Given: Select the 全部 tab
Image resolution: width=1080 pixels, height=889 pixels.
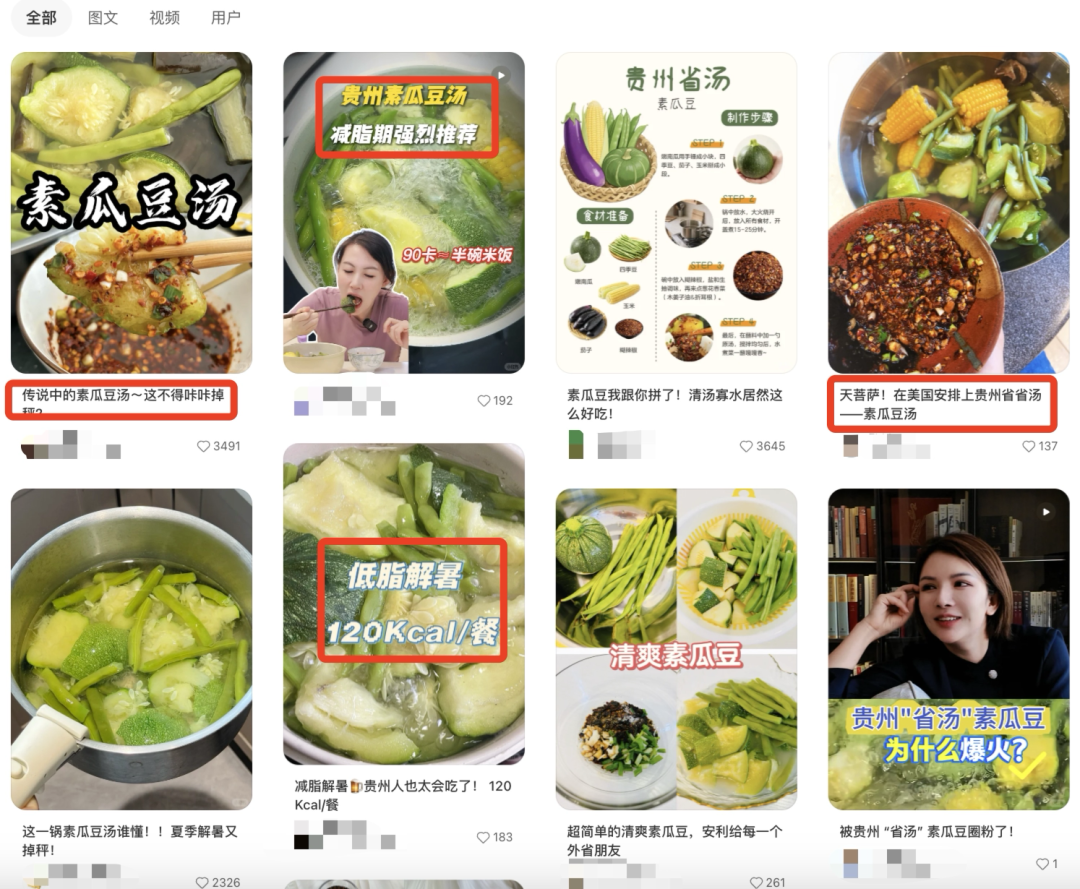Looking at the screenshot, I should pos(41,18).
